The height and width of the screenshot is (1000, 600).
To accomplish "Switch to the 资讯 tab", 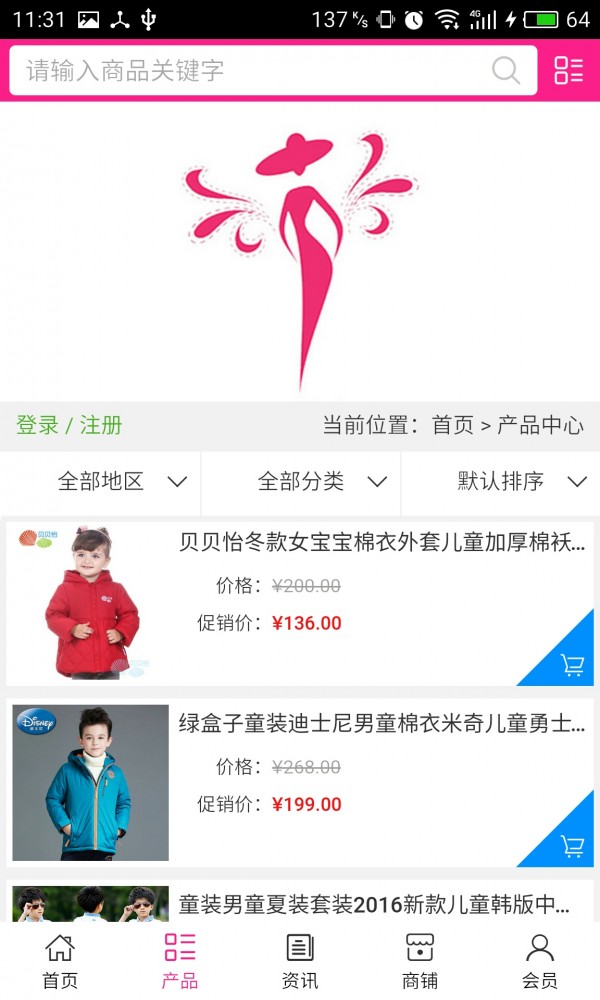I will point(300,960).
